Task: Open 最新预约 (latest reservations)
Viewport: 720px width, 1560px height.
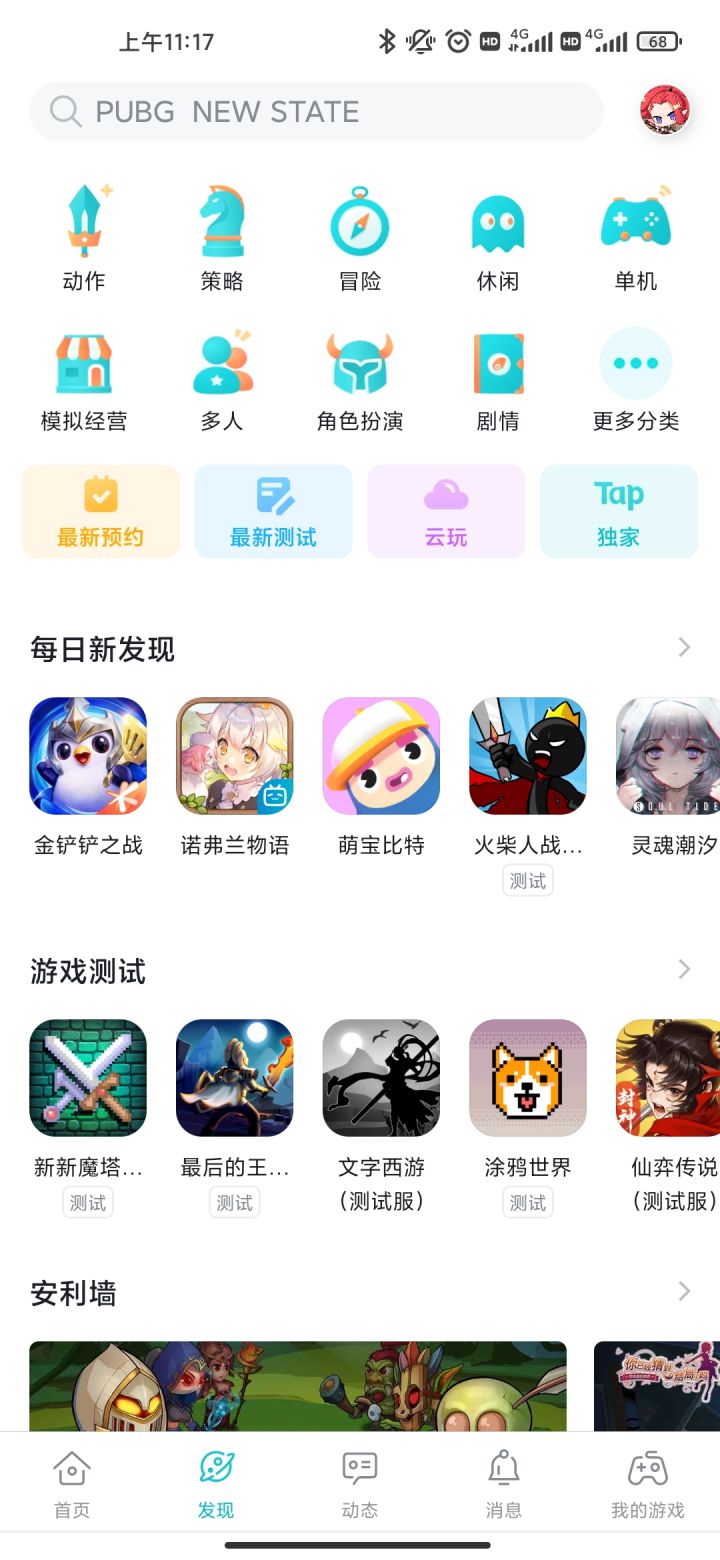Action: 100,510
